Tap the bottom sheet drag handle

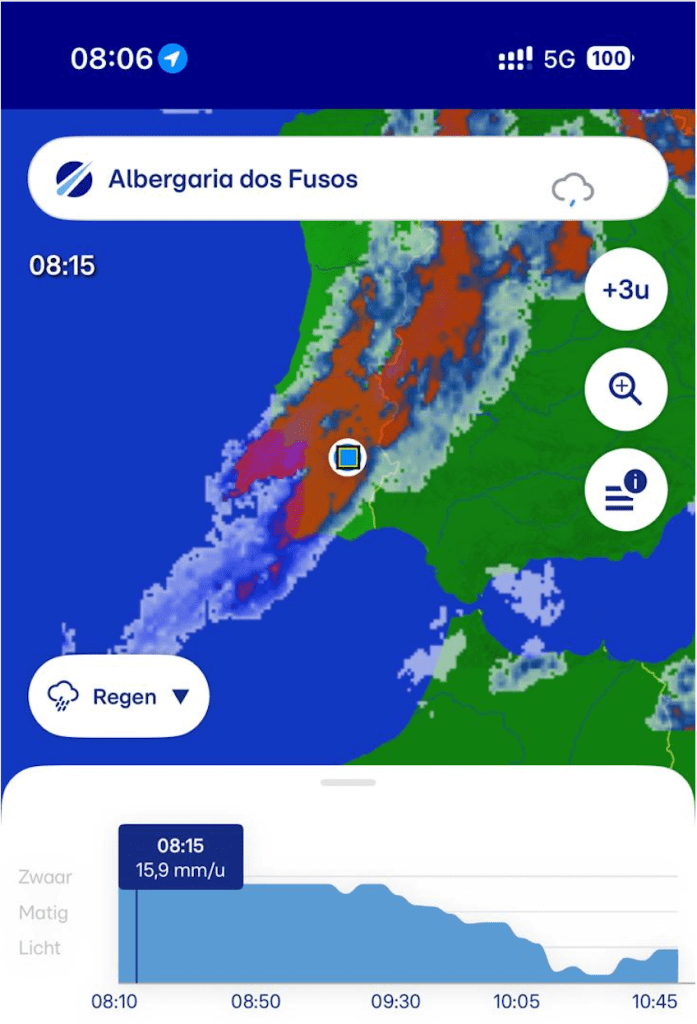coord(348,782)
